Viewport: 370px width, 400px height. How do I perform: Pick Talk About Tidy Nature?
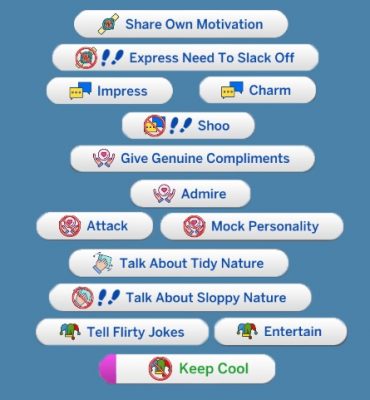[x=179, y=263]
